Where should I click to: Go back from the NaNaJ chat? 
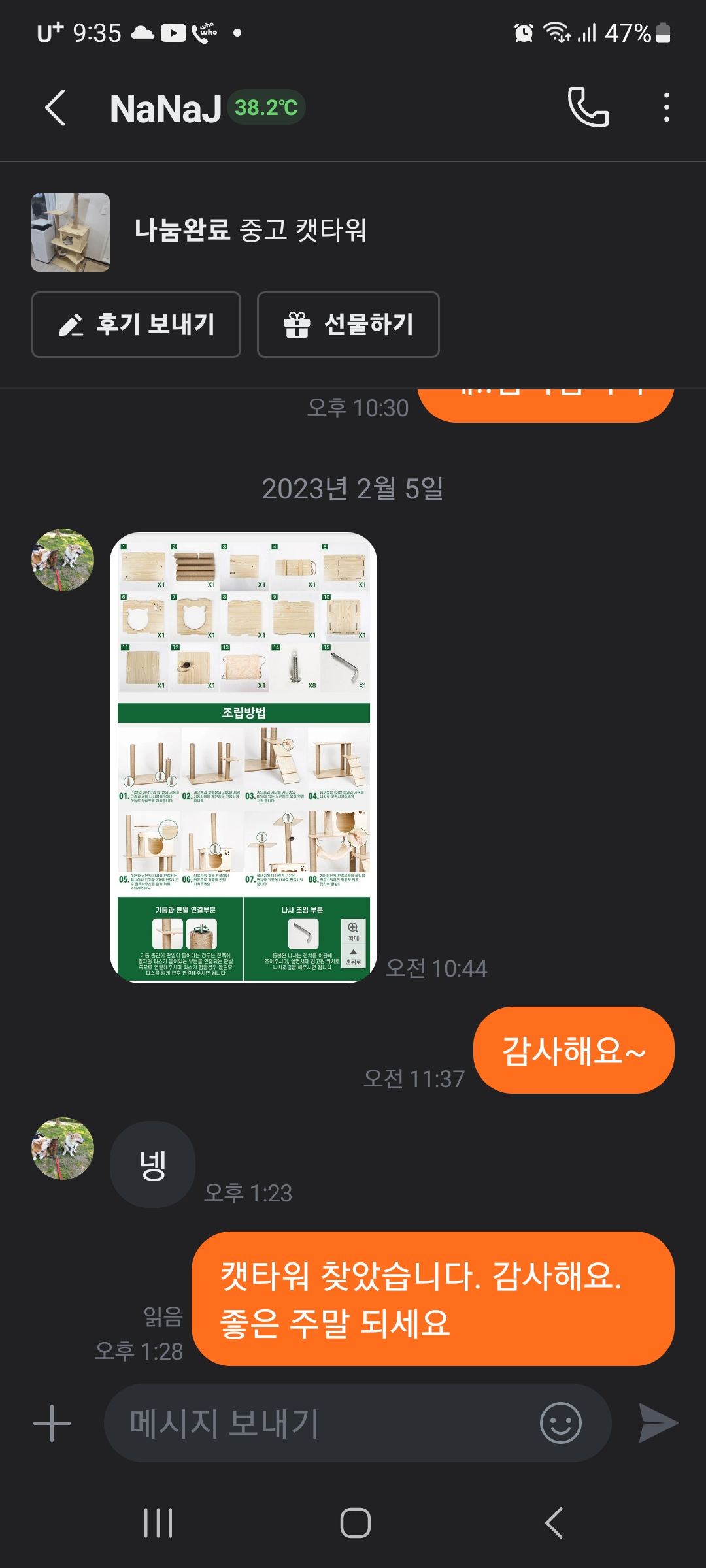tap(56, 108)
